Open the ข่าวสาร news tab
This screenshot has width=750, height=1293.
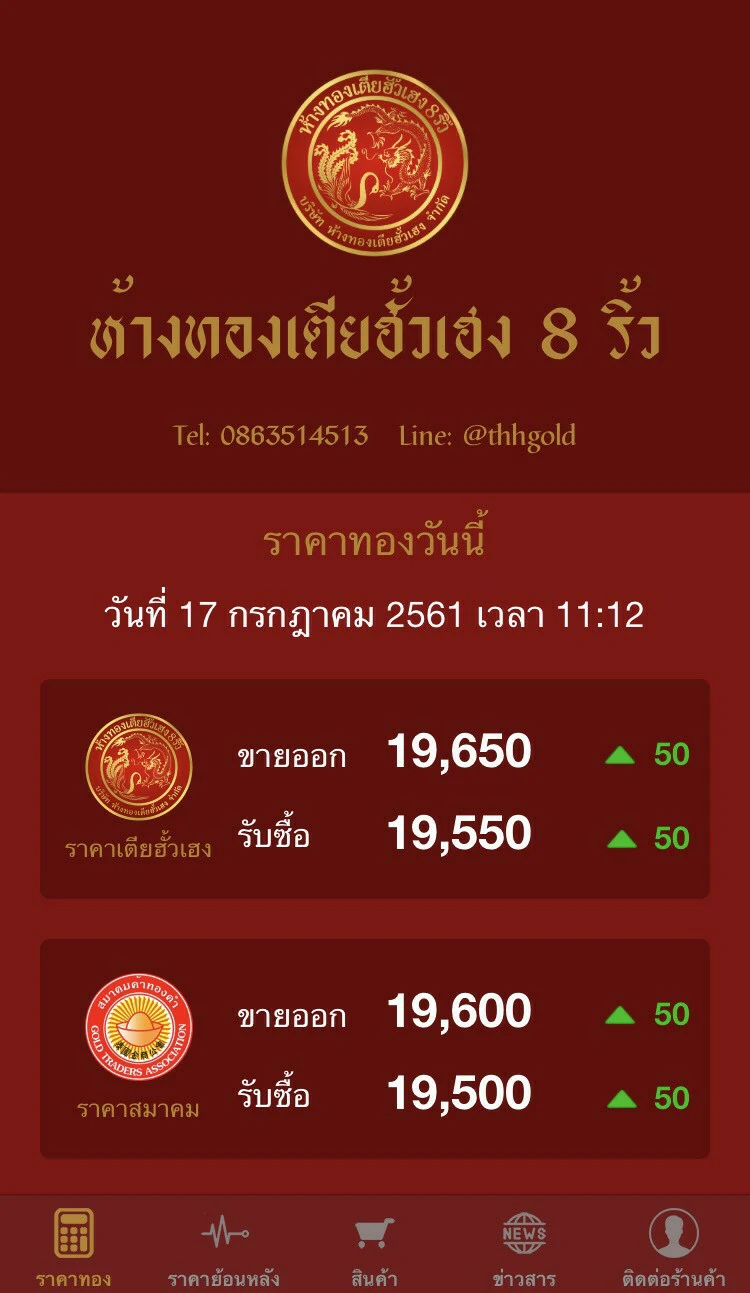[x=524, y=1245]
